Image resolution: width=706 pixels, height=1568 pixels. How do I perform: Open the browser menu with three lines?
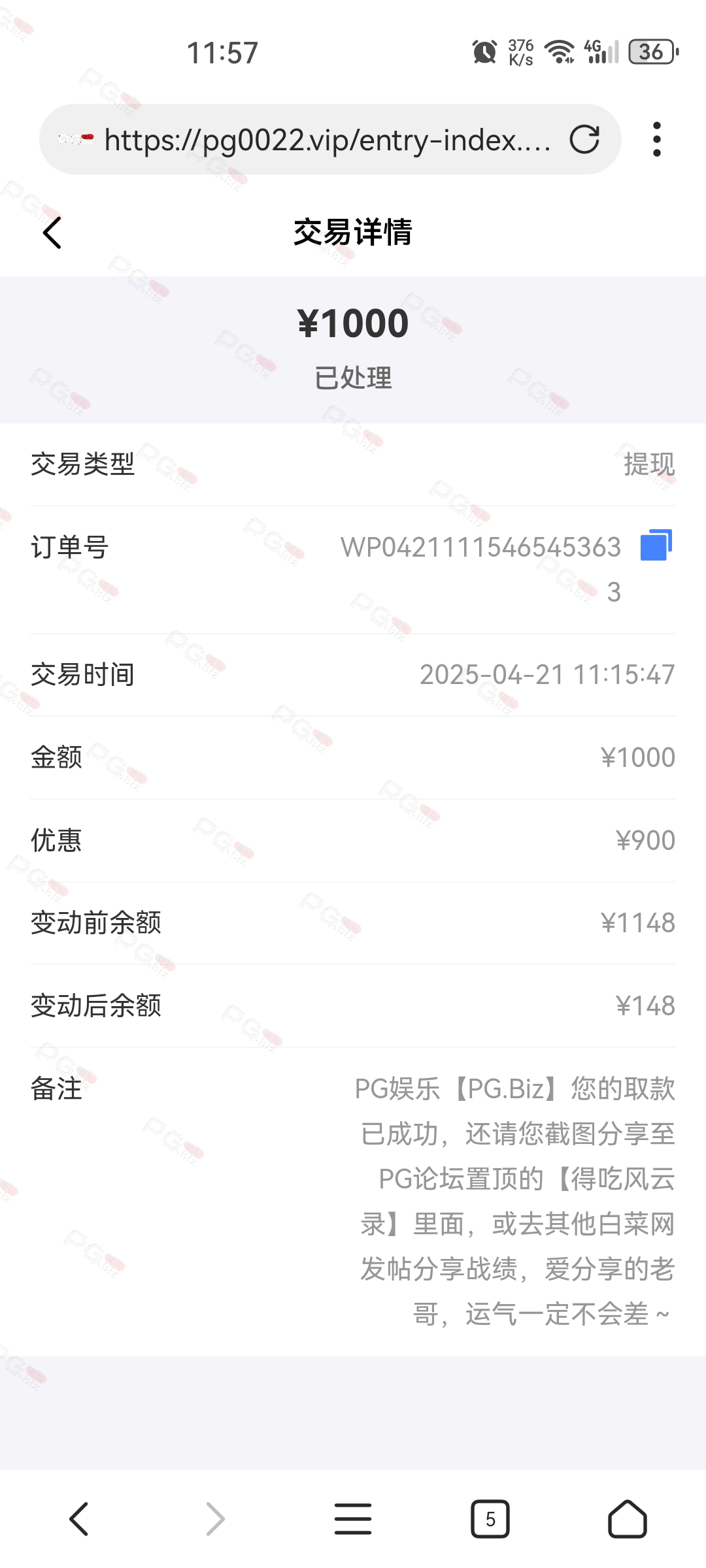(353, 1519)
